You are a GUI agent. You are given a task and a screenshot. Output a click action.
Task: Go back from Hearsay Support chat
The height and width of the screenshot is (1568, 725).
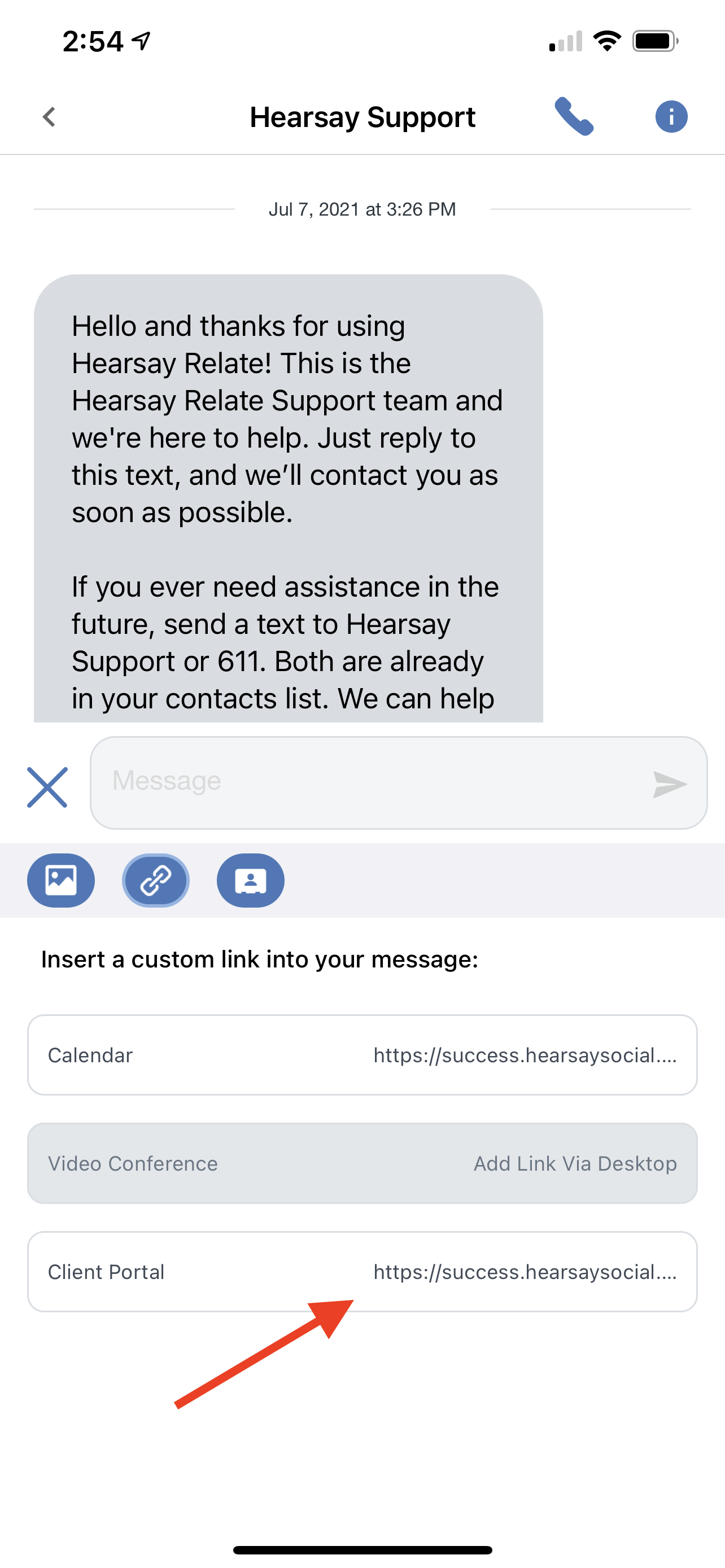[49, 117]
